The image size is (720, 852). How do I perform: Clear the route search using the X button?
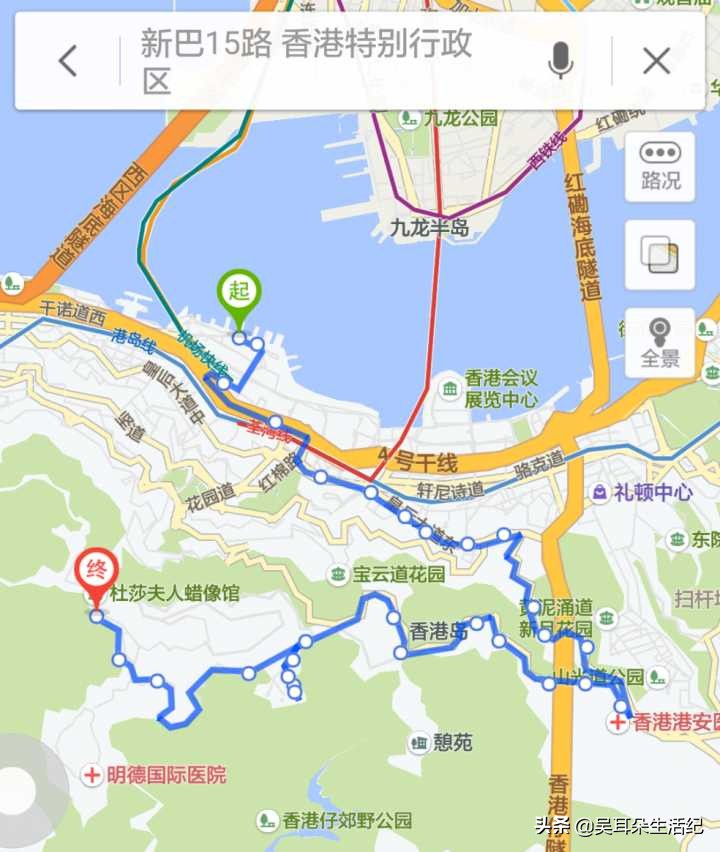point(655,60)
